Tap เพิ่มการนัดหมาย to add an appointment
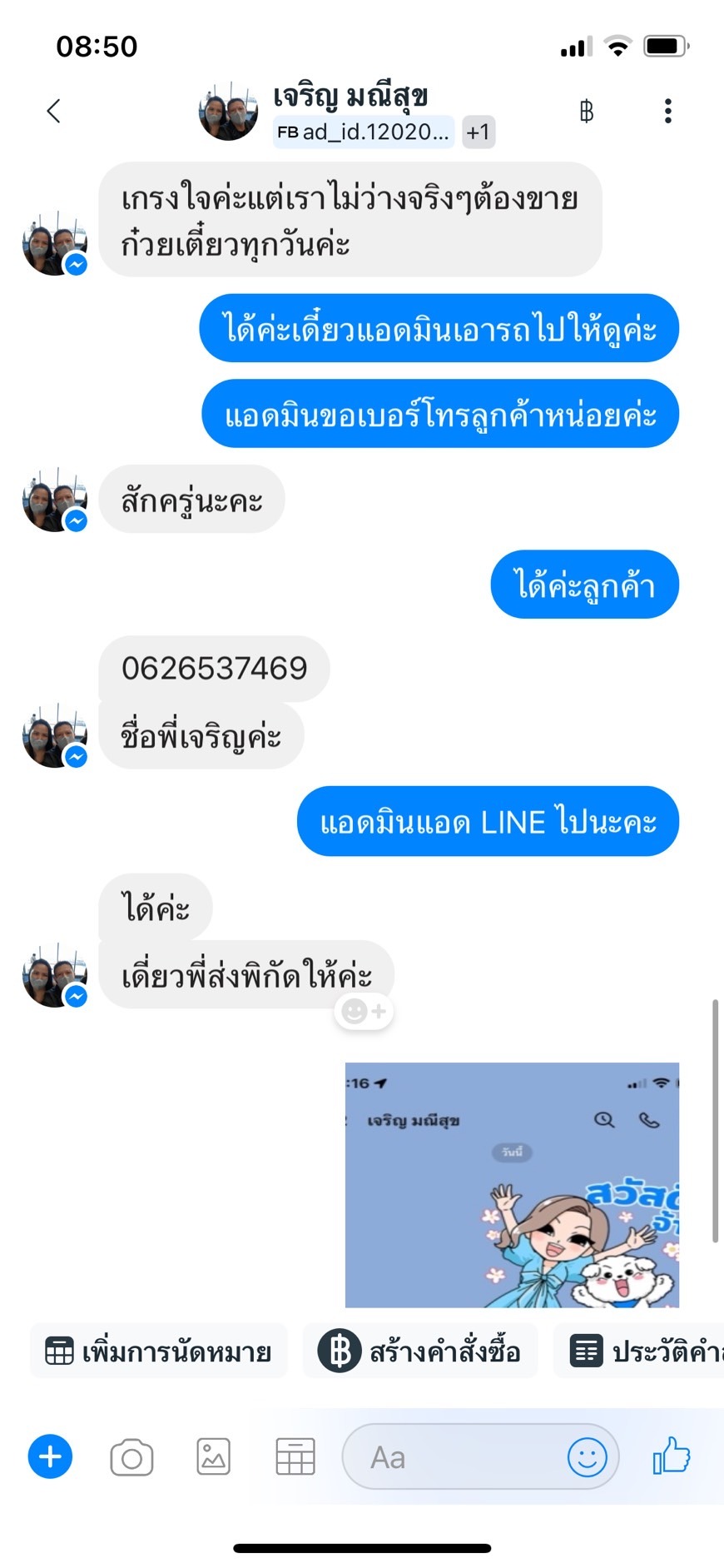 159,1351
